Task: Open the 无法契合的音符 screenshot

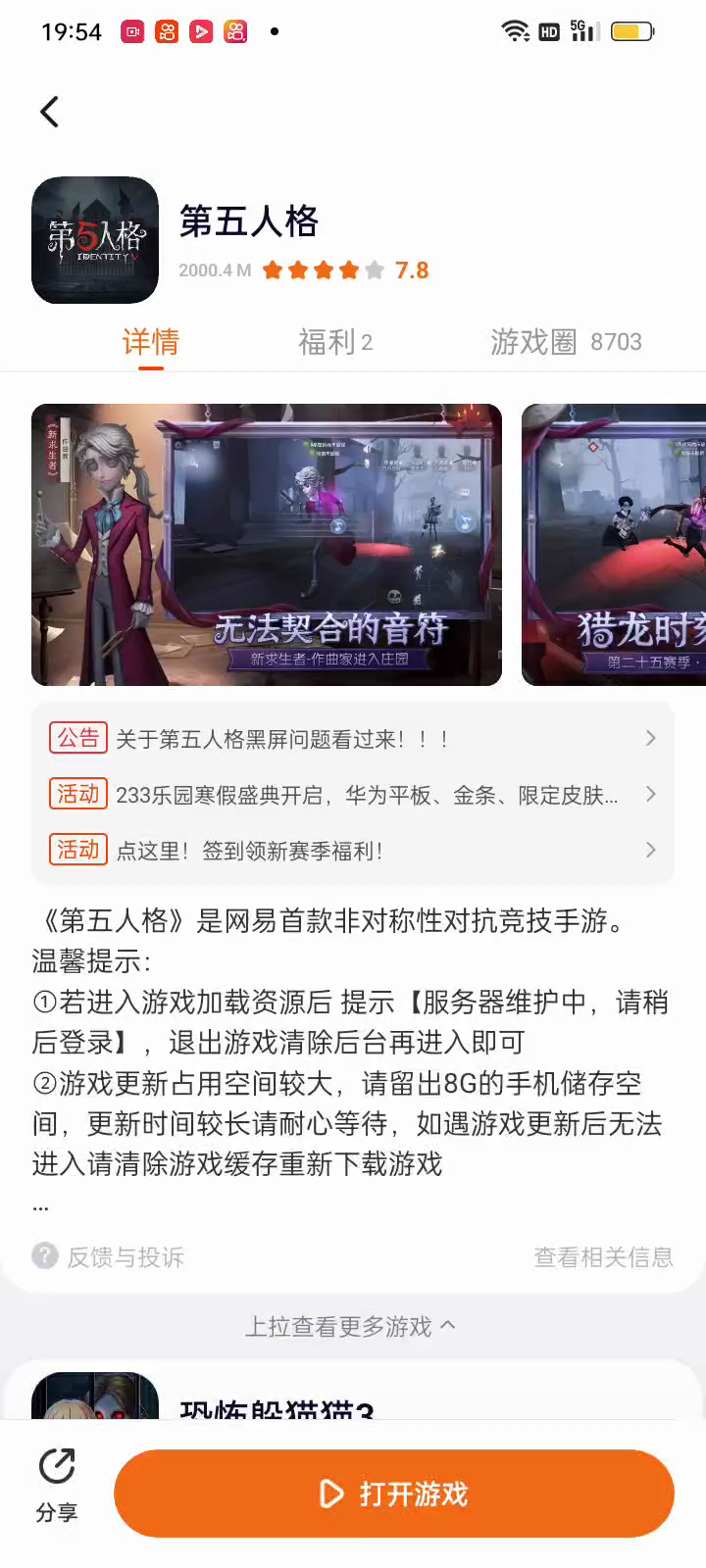Action: click(x=267, y=544)
